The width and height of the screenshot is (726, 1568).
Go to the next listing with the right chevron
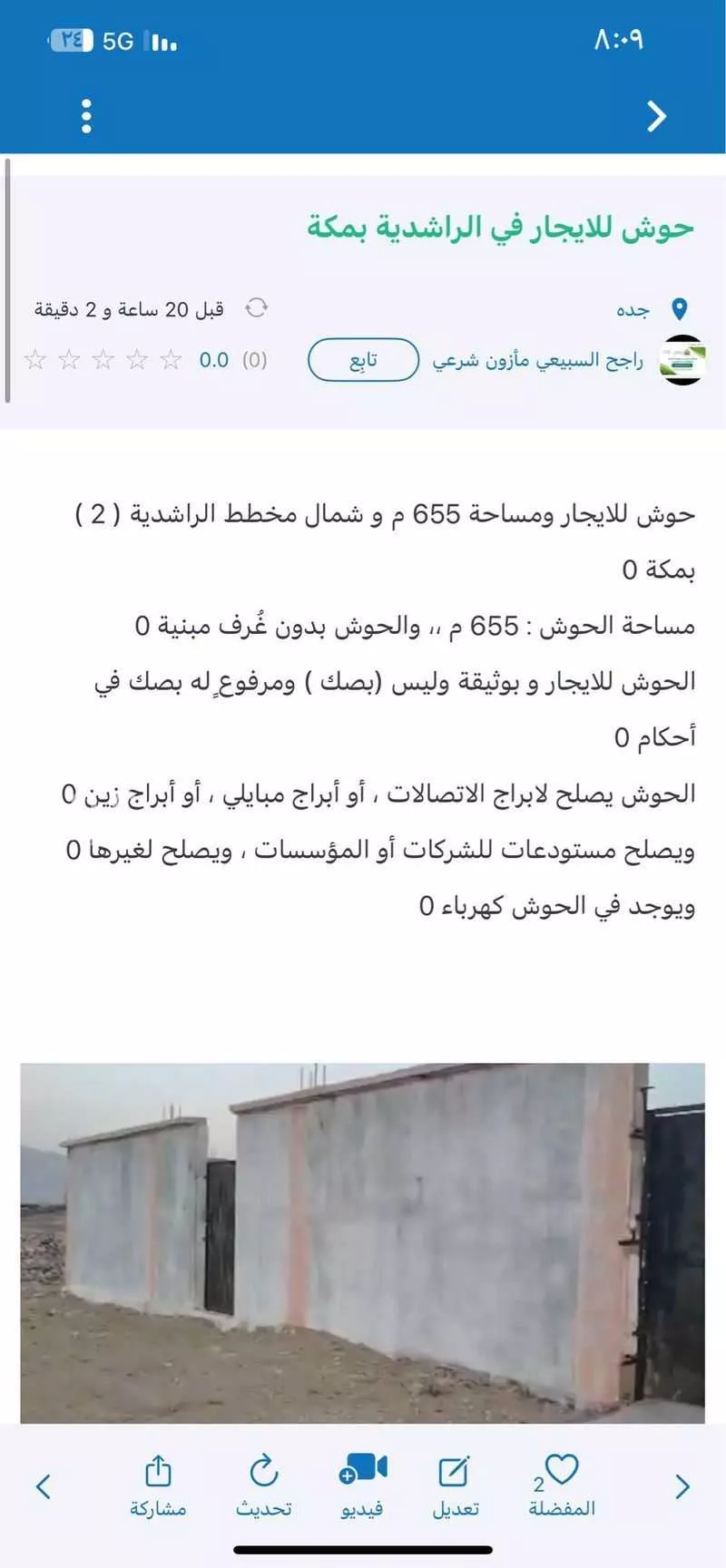[683, 1486]
